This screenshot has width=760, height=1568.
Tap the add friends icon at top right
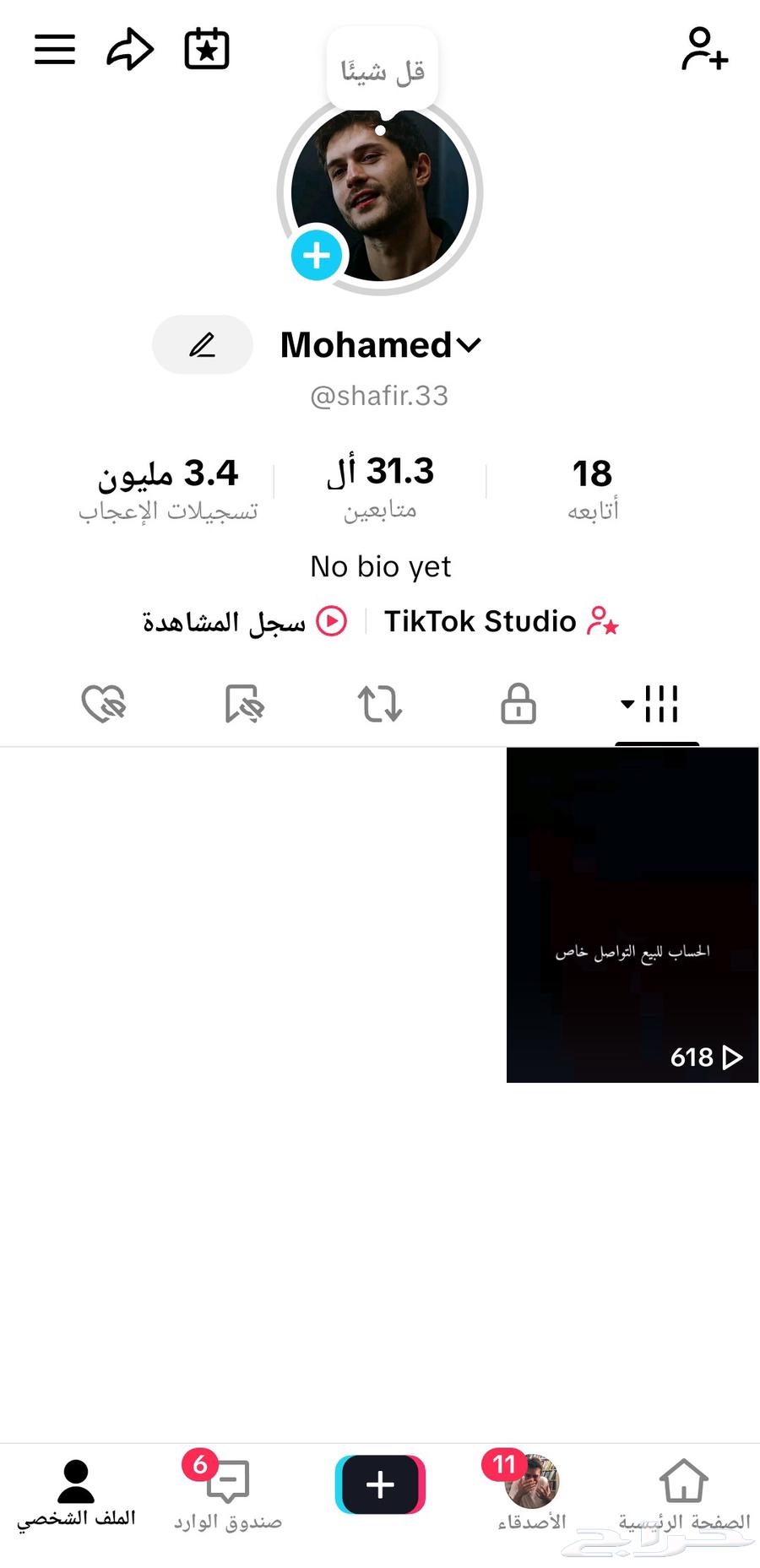(x=703, y=51)
